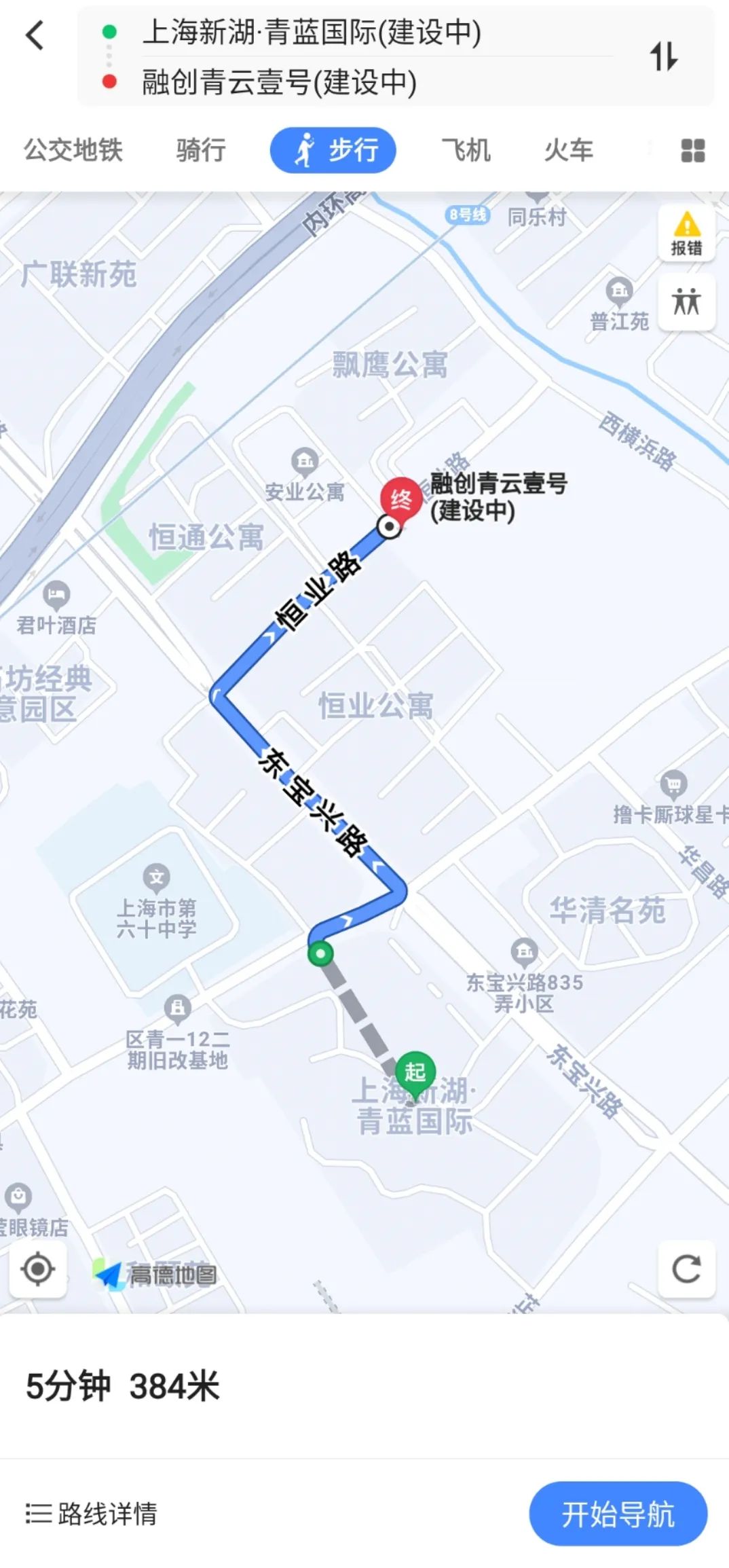
Task: Switch to 骑行 cycling tab
Action: (201, 150)
